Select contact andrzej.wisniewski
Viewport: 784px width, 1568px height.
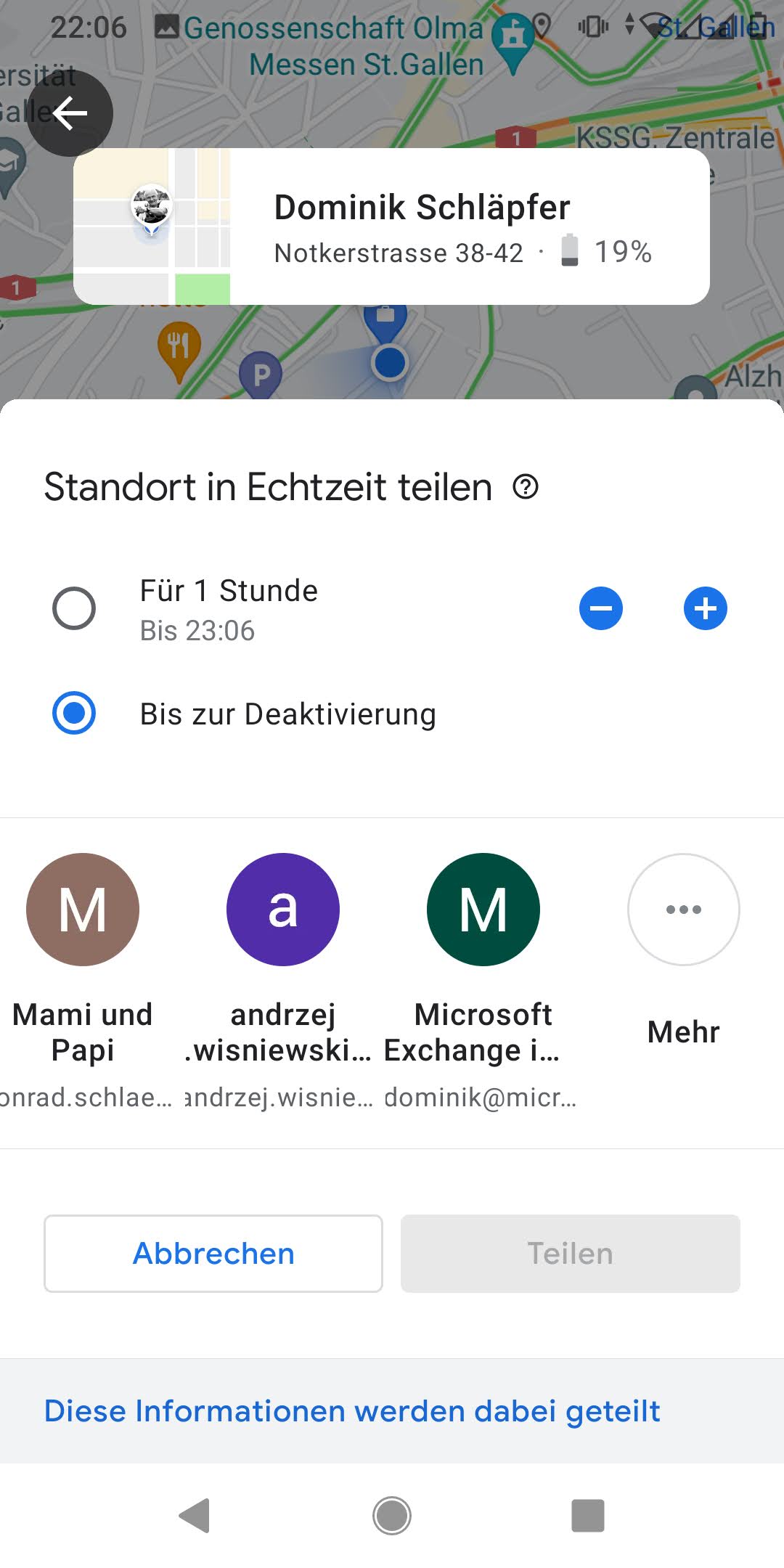[x=283, y=910]
